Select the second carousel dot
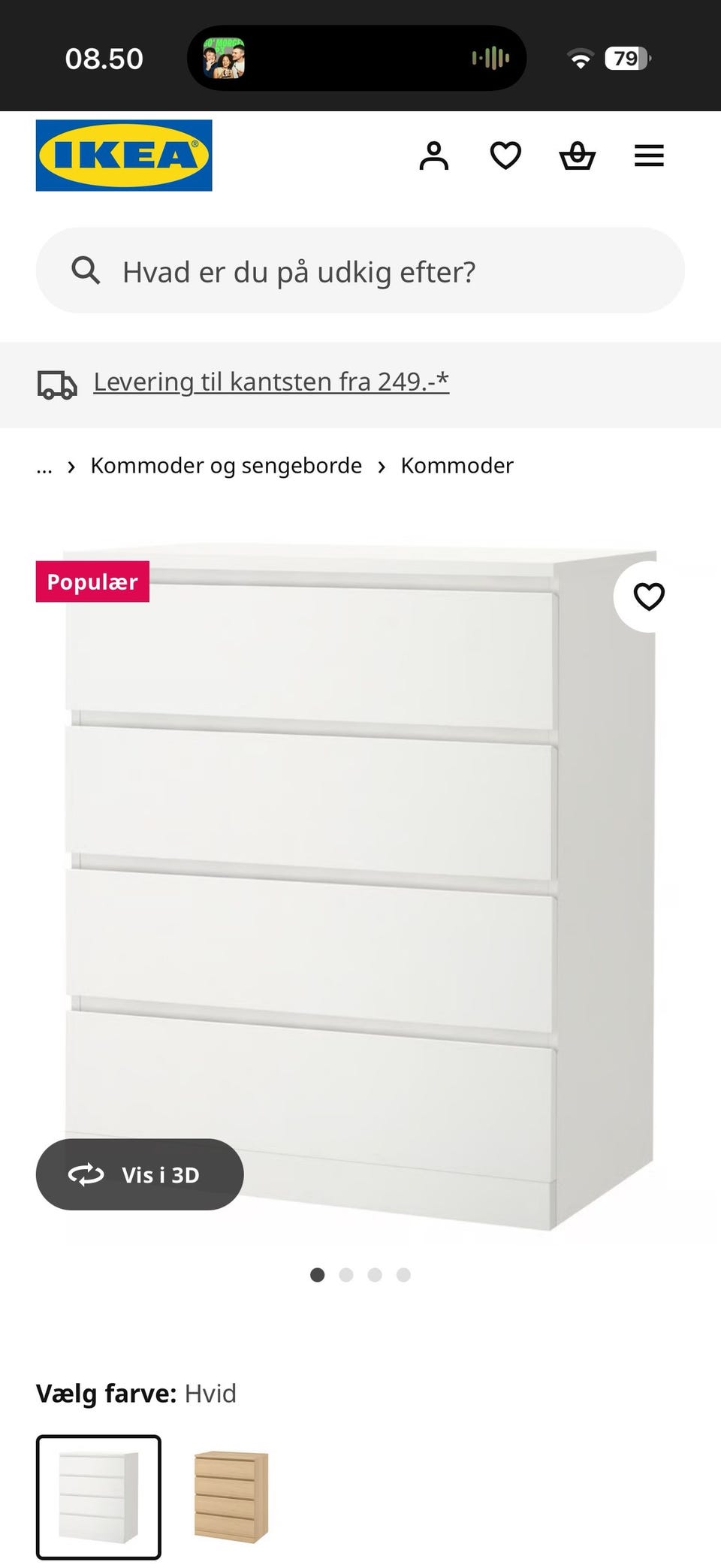This screenshot has width=721, height=1568. pyautogui.click(x=346, y=1275)
